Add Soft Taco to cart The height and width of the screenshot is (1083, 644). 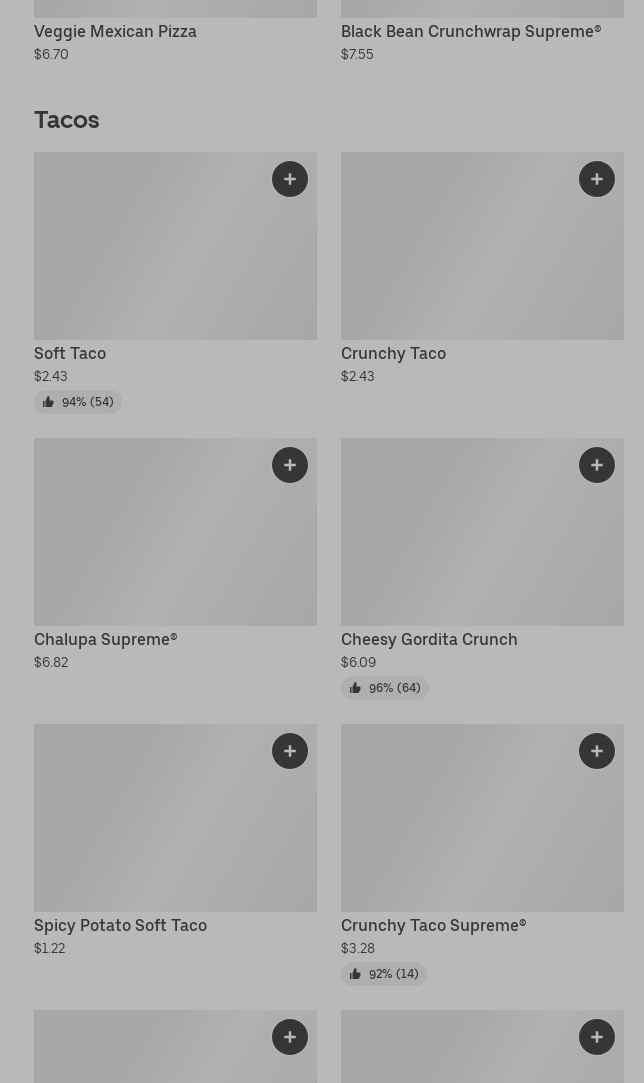[290, 179]
